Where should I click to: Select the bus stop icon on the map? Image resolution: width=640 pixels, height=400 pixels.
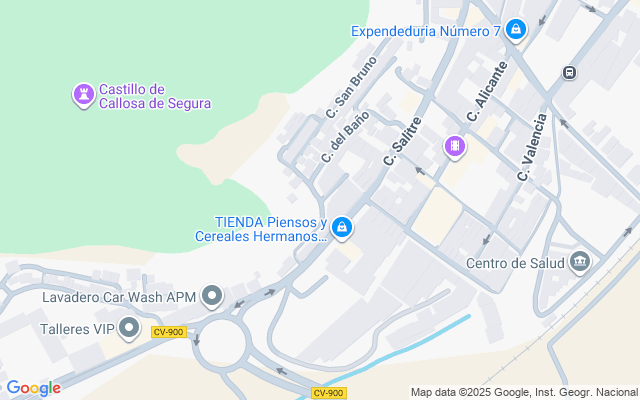pyautogui.click(x=569, y=72)
